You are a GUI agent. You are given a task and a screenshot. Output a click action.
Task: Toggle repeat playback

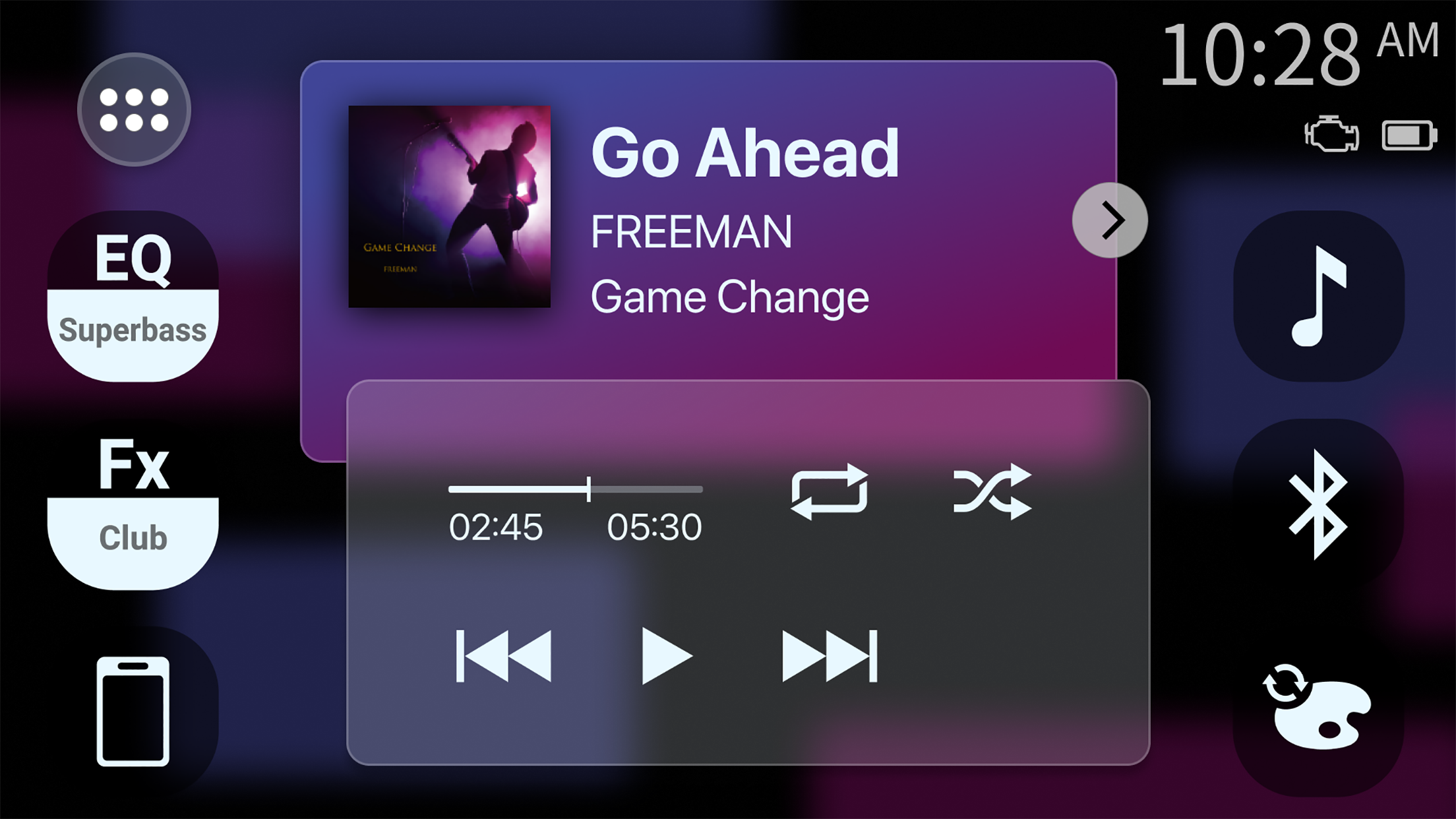click(x=829, y=492)
